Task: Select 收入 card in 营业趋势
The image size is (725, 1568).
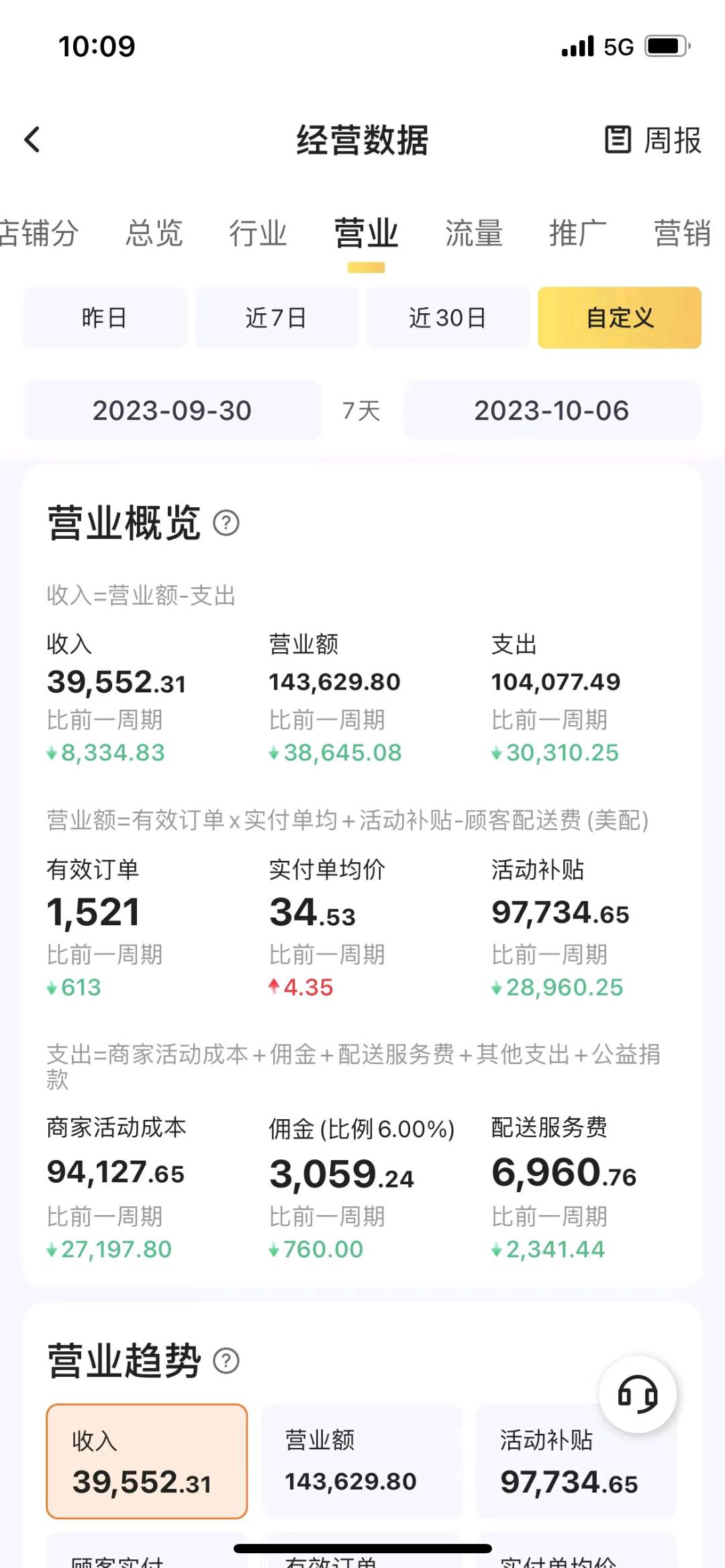Action: 146,1461
